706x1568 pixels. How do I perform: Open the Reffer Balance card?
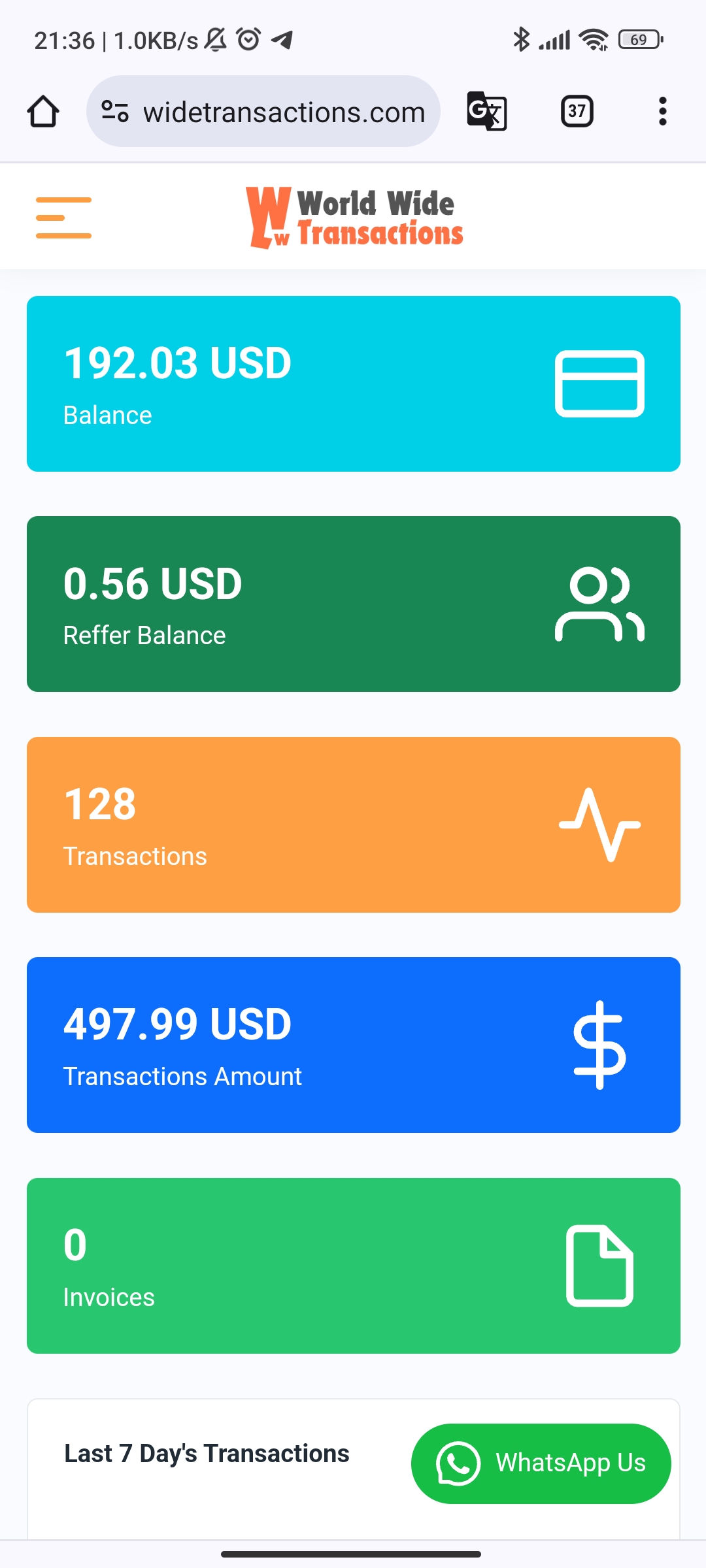[x=354, y=604]
